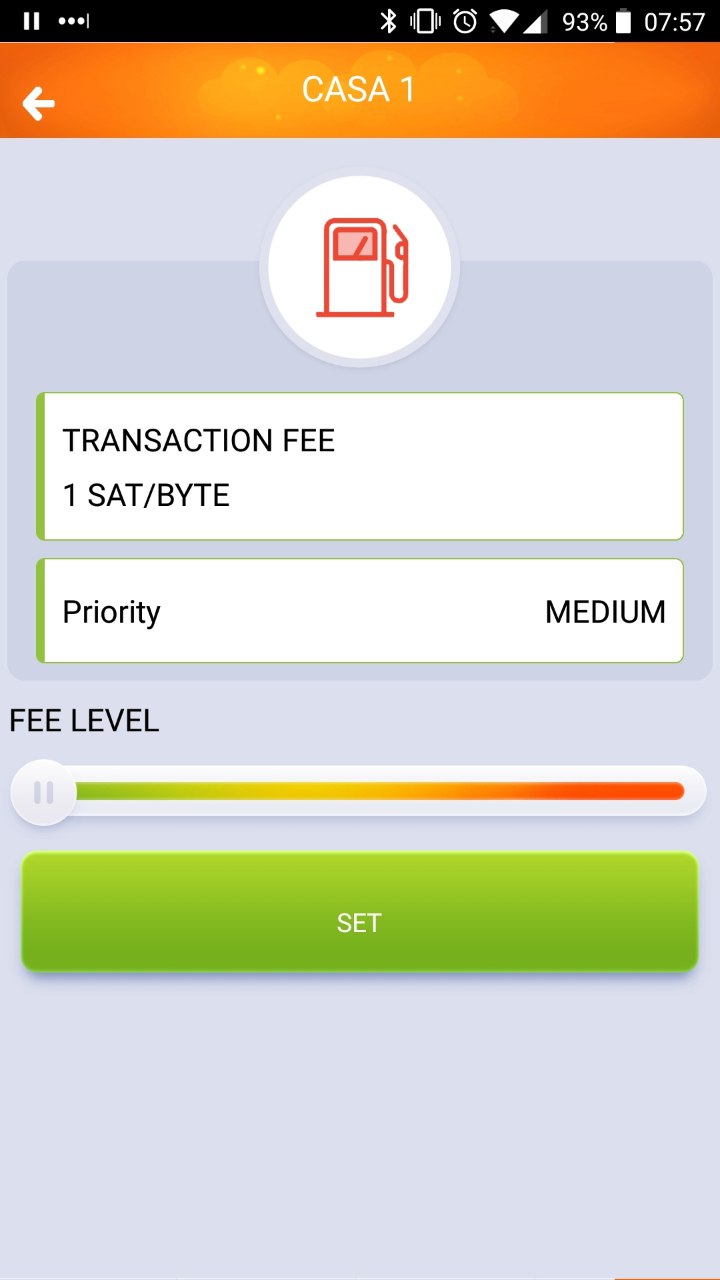The height and width of the screenshot is (1280, 720).
Task: Tap the fee level slider handle
Action: [43, 792]
